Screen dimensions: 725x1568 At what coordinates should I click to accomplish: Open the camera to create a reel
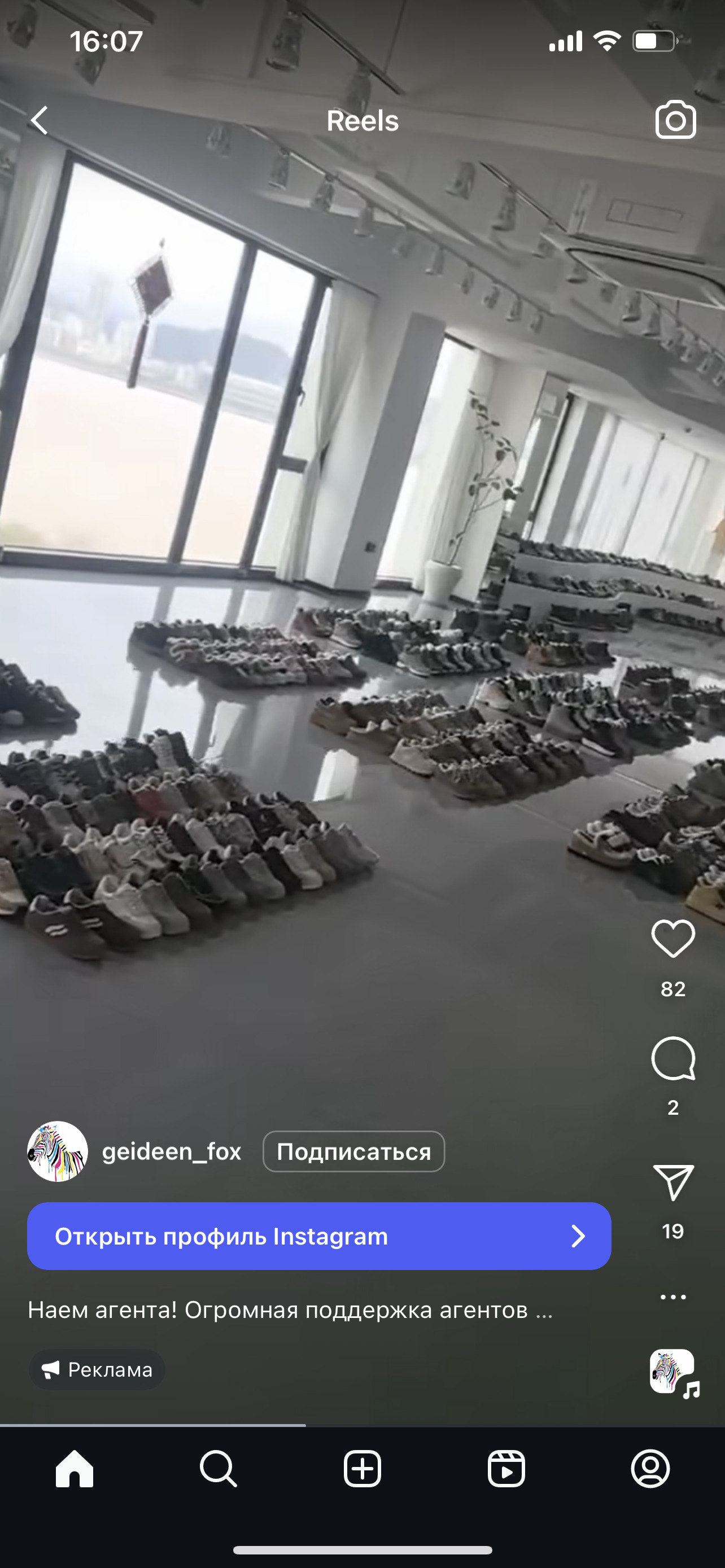[x=675, y=120]
